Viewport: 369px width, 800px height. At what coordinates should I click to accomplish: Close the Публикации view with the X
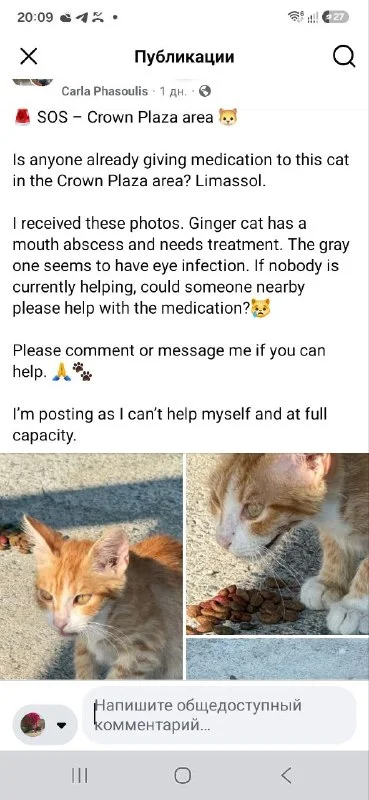(29, 57)
